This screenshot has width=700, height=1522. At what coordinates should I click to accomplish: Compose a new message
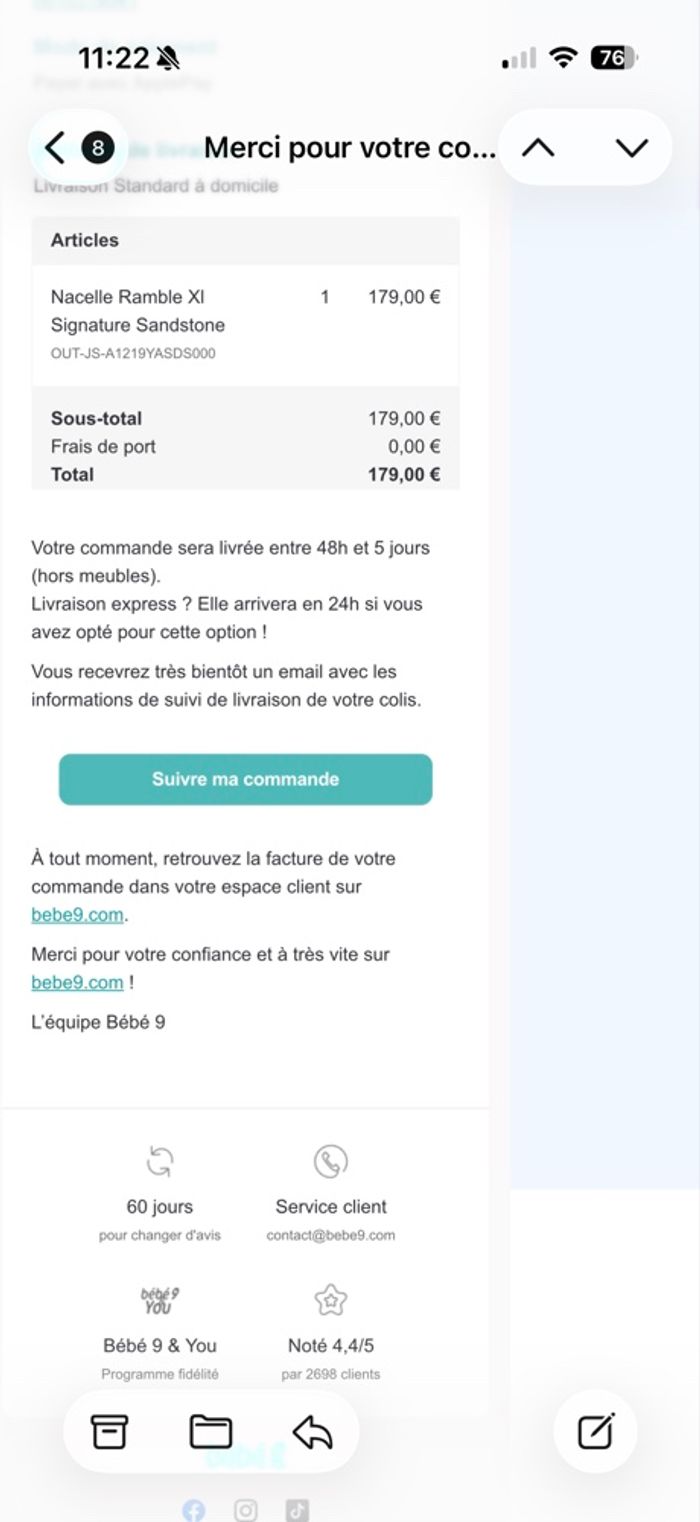pyautogui.click(x=596, y=1432)
